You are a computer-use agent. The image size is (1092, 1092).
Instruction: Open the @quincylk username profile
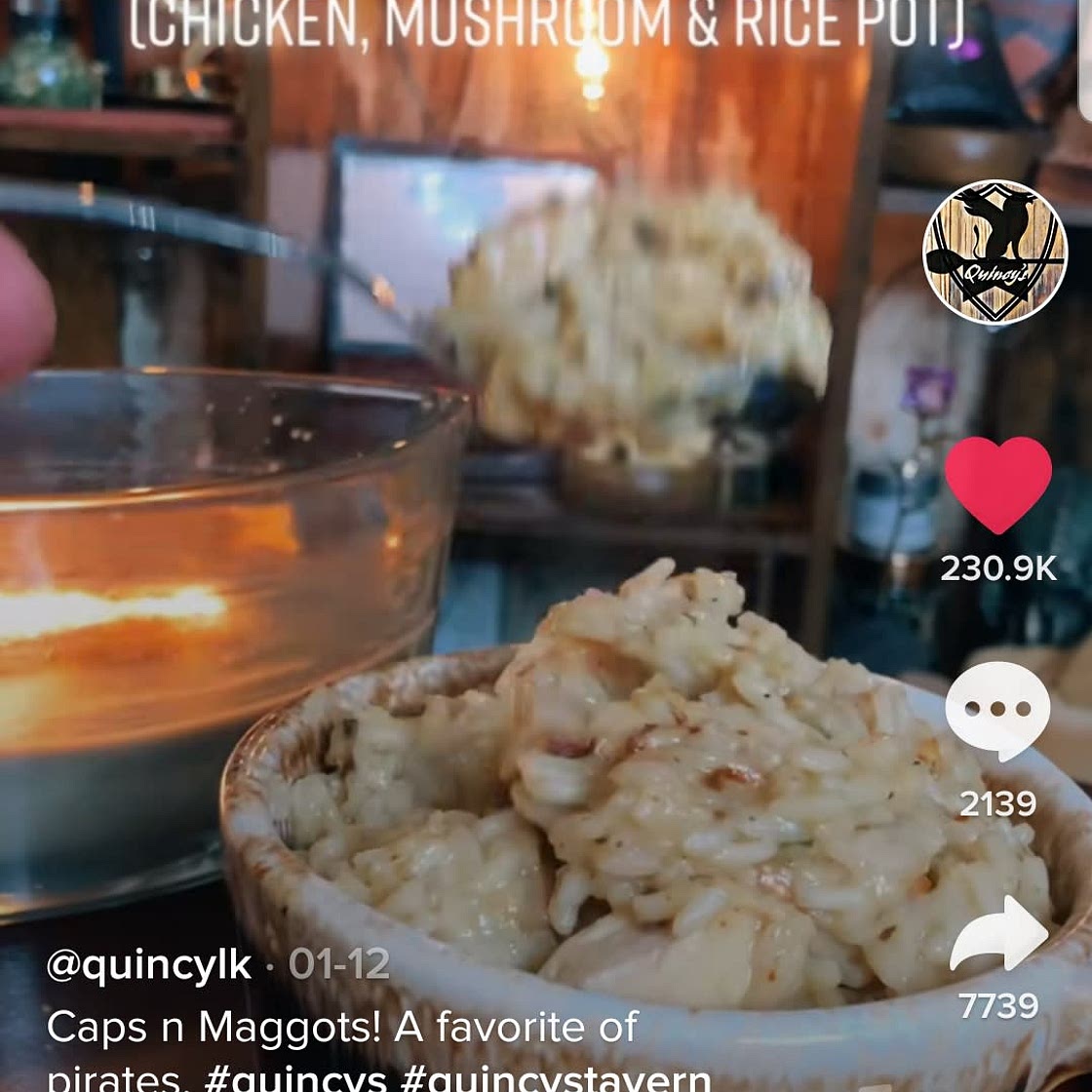(x=148, y=965)
